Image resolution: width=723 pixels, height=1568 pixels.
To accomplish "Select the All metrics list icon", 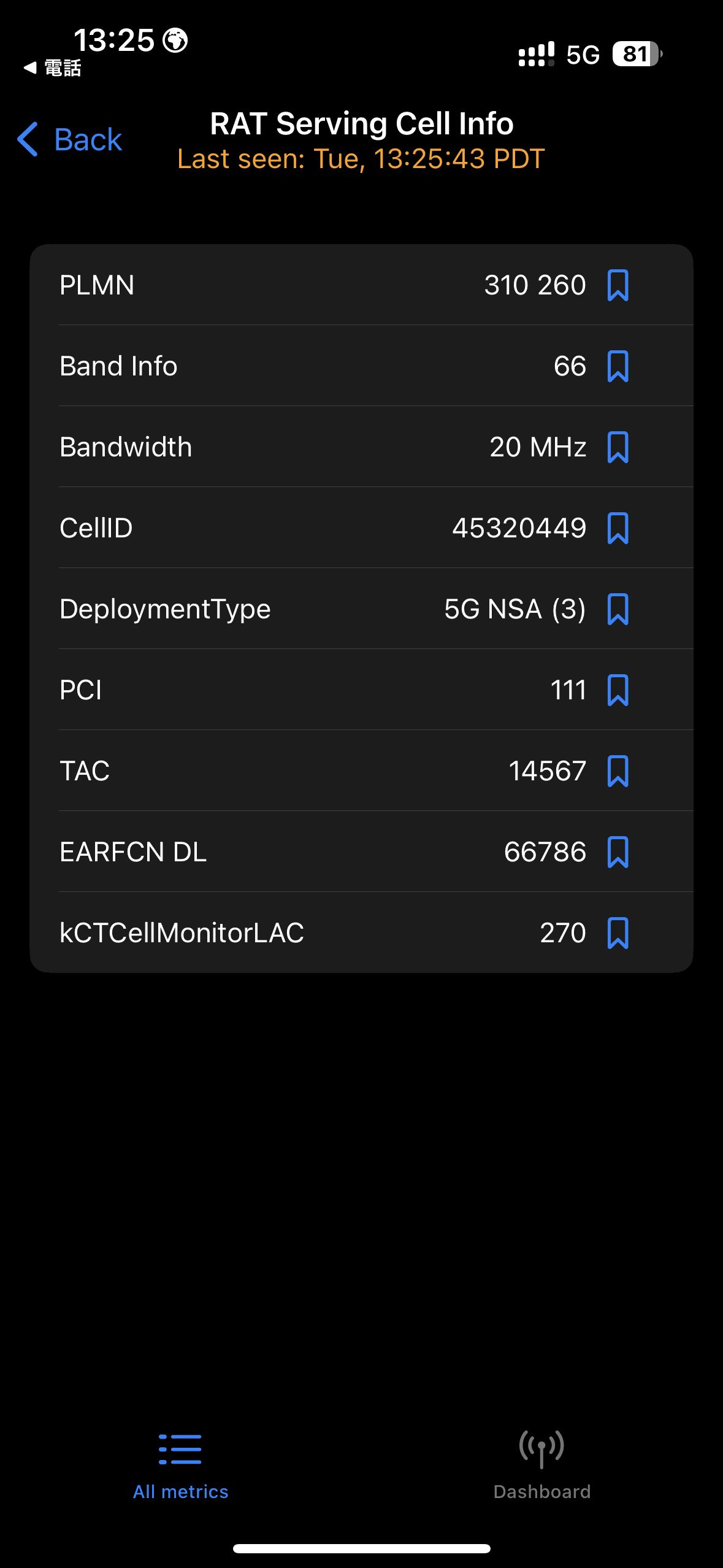I will [180, 1448].
